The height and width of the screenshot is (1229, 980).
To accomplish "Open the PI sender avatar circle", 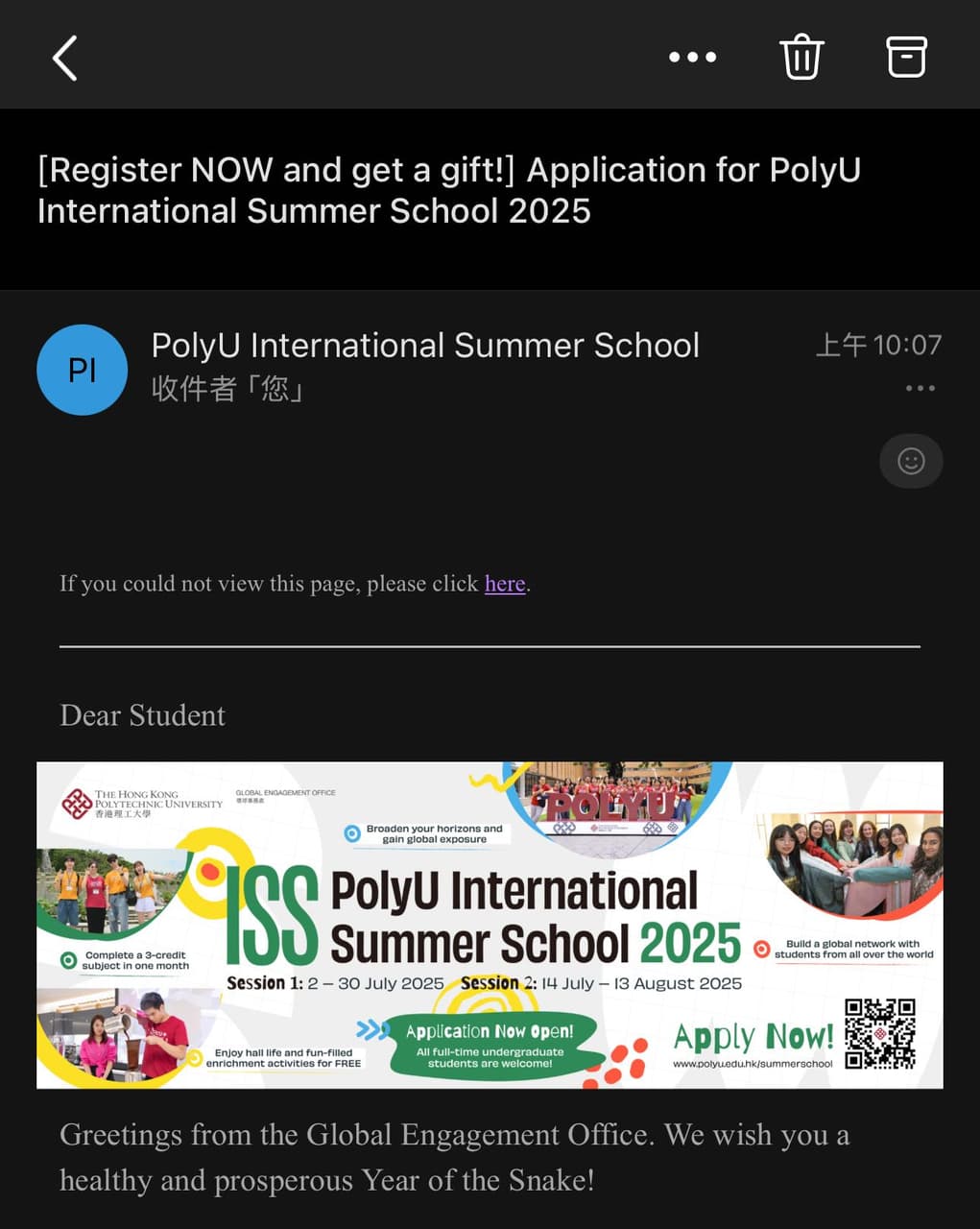I will pos(82,370).
